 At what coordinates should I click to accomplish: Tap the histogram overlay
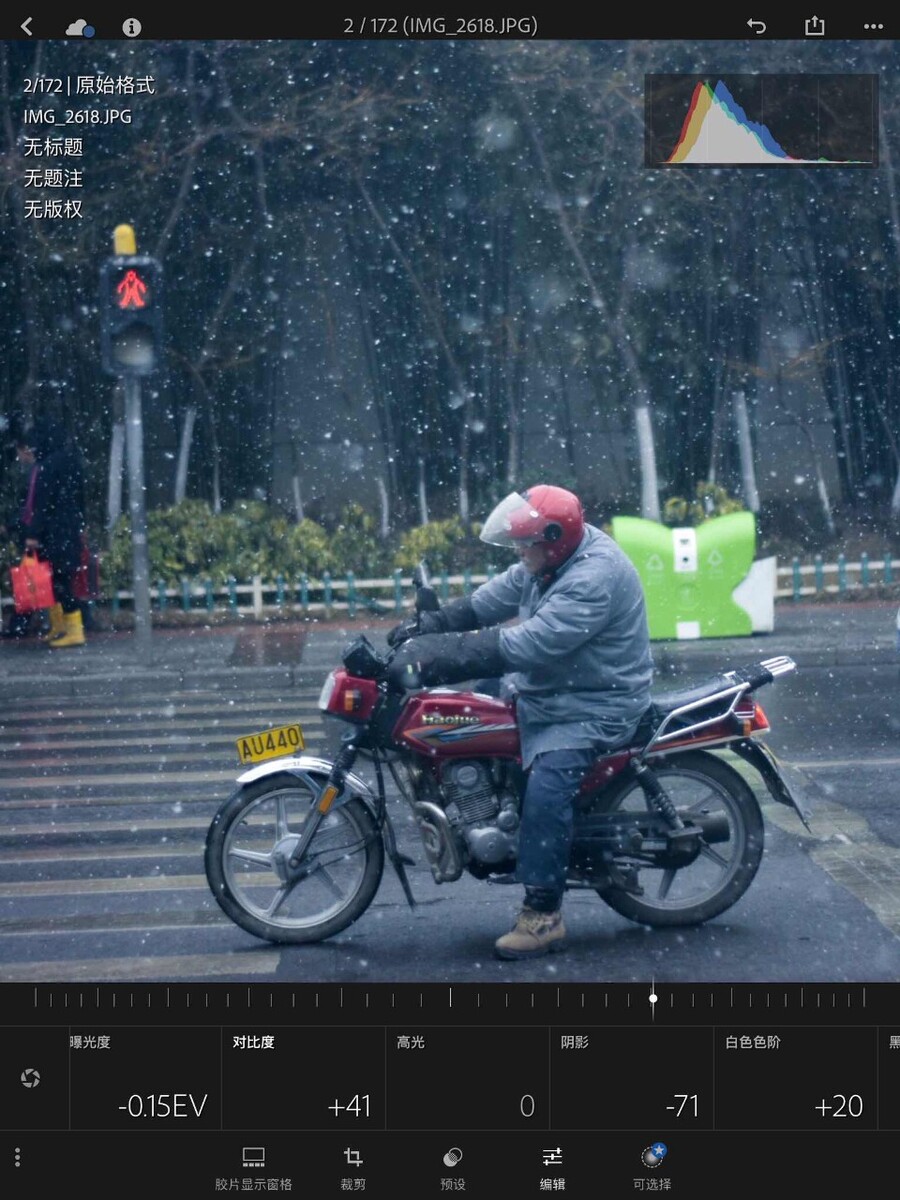pos(761,121)
